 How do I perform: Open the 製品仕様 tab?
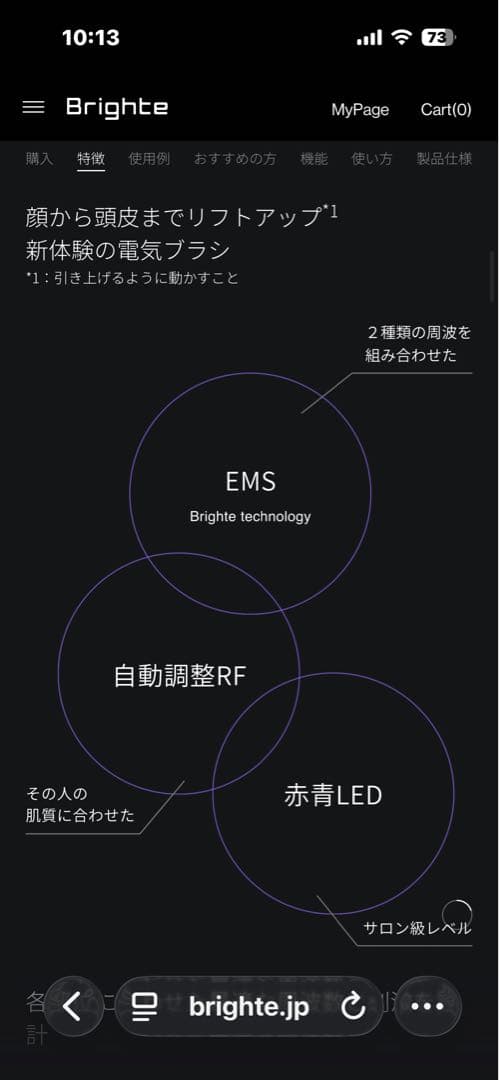coord(445,159)
